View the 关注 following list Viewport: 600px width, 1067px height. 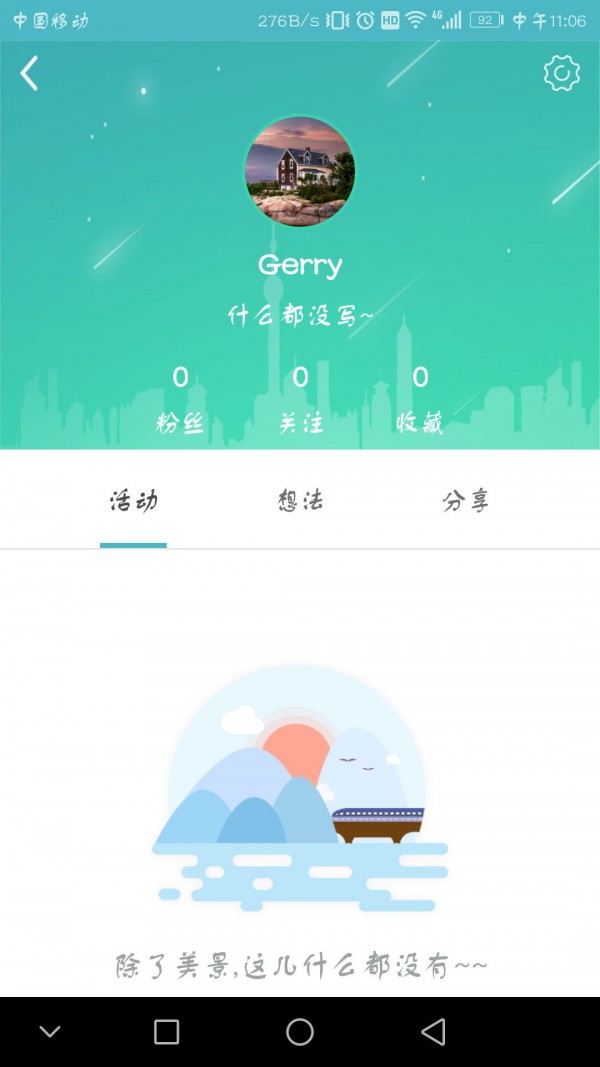coord(300,400)
